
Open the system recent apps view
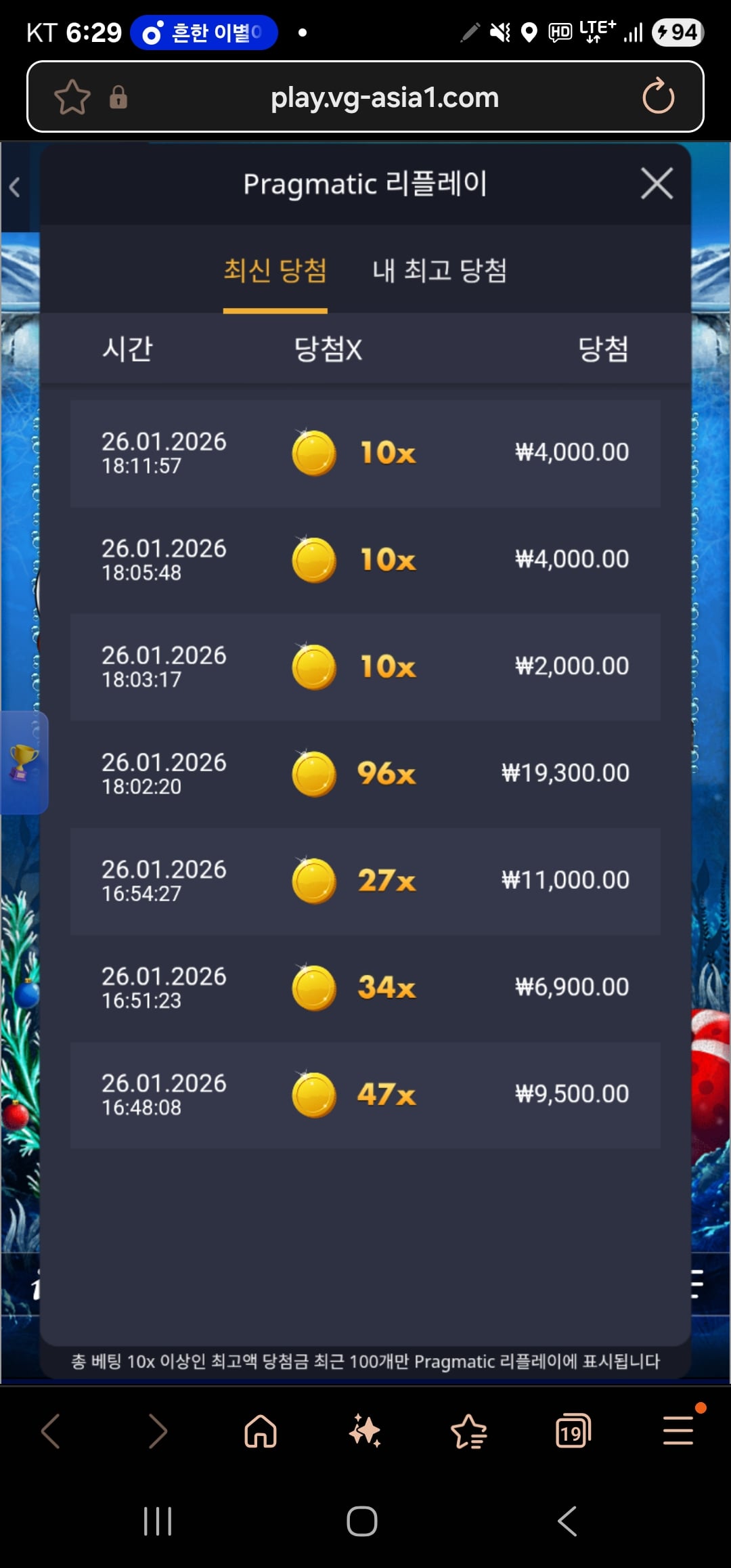point(158,1521)
